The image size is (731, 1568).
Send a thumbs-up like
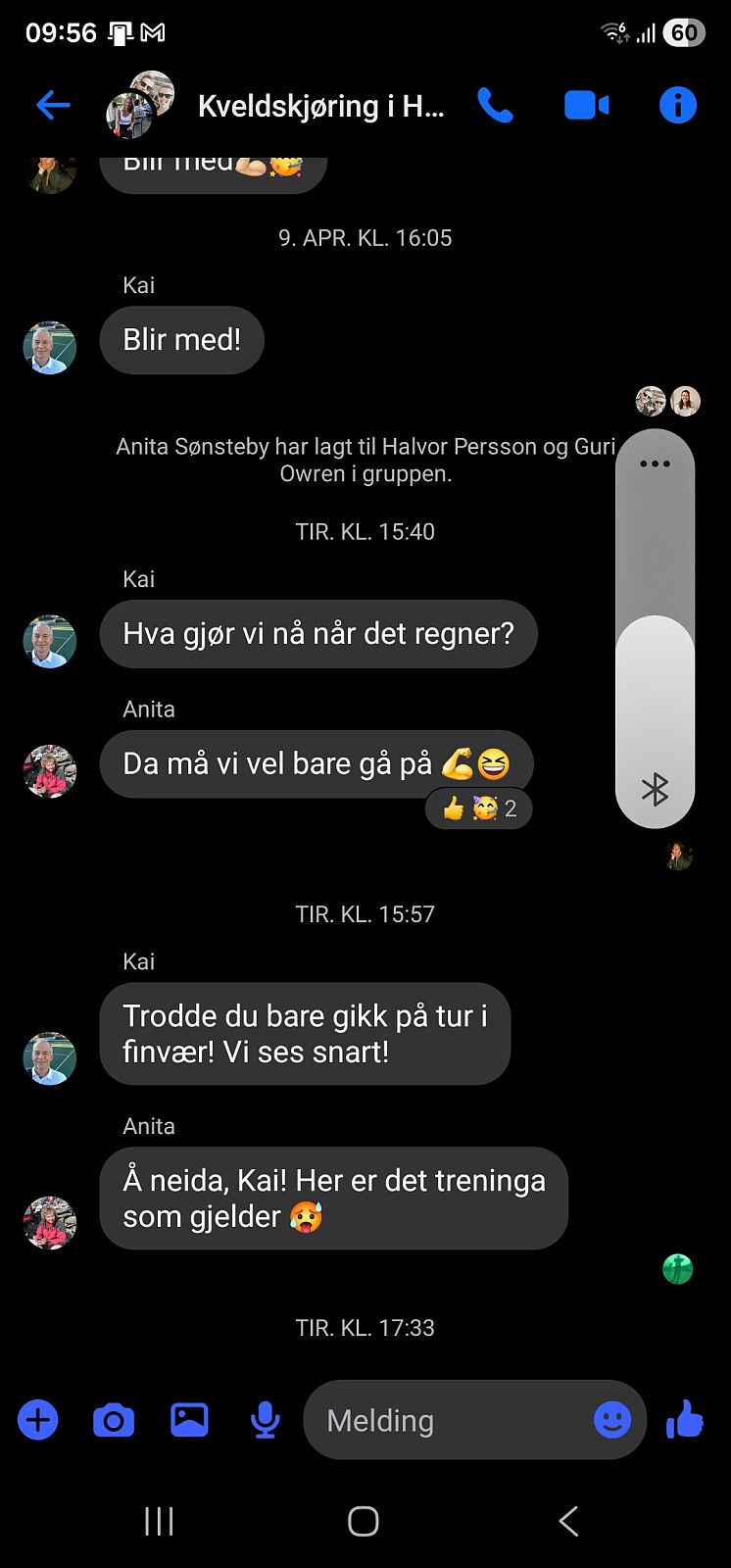point(685,1419)
